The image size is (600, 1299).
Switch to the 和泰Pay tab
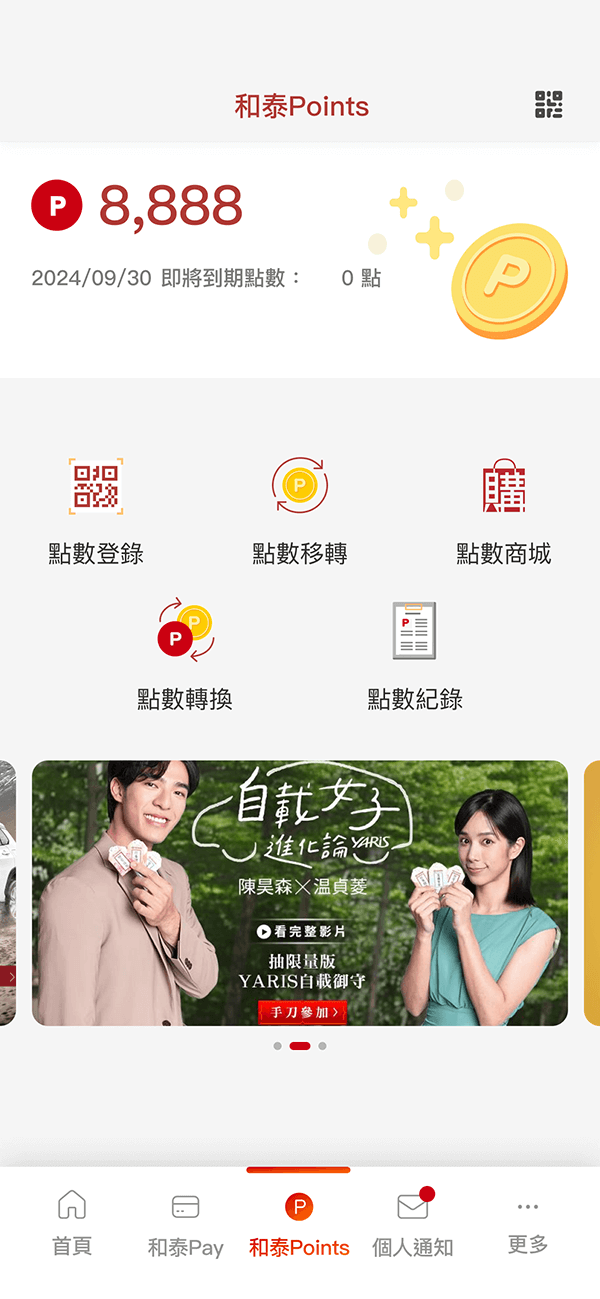[x=185, y=1223]
